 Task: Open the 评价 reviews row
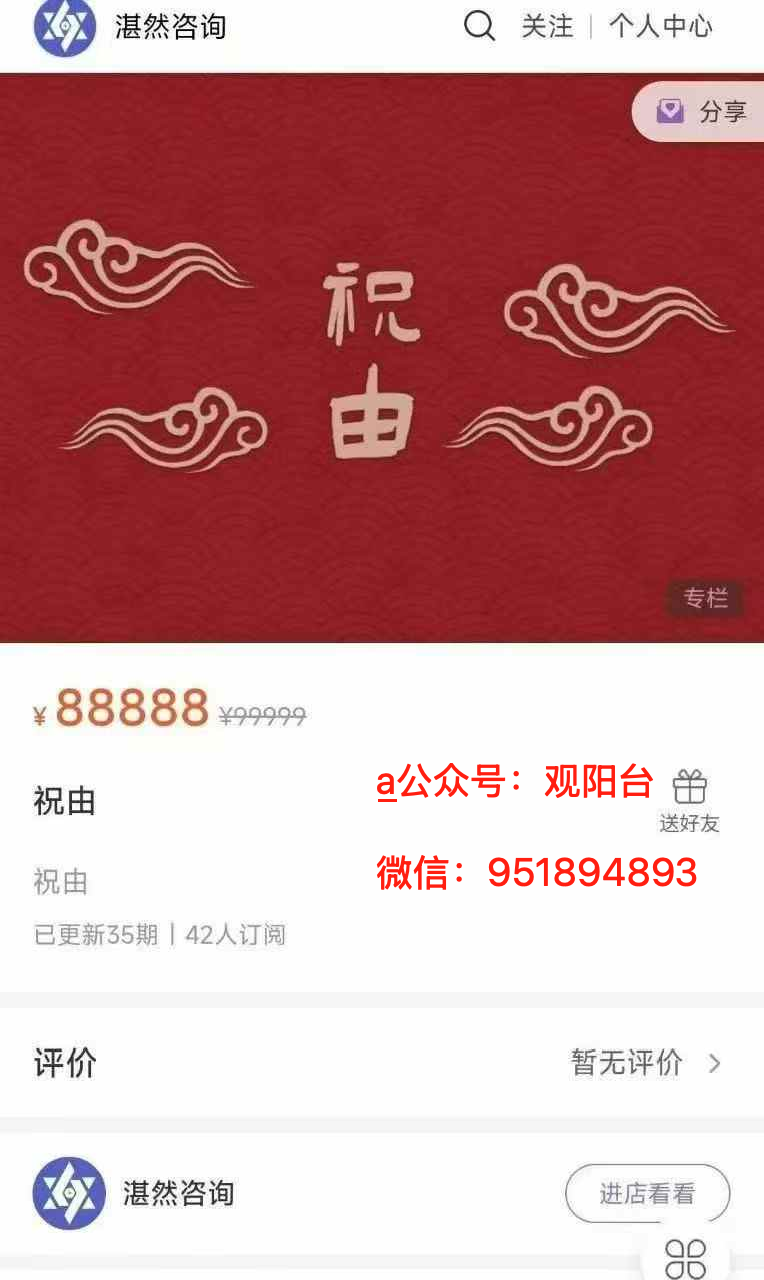click(381, 1062)
